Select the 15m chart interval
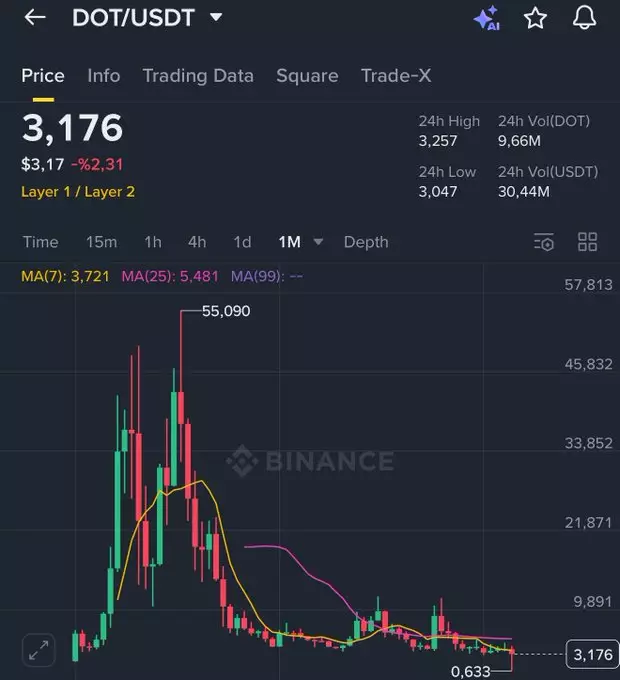The image size is (620, 680). 101,242
